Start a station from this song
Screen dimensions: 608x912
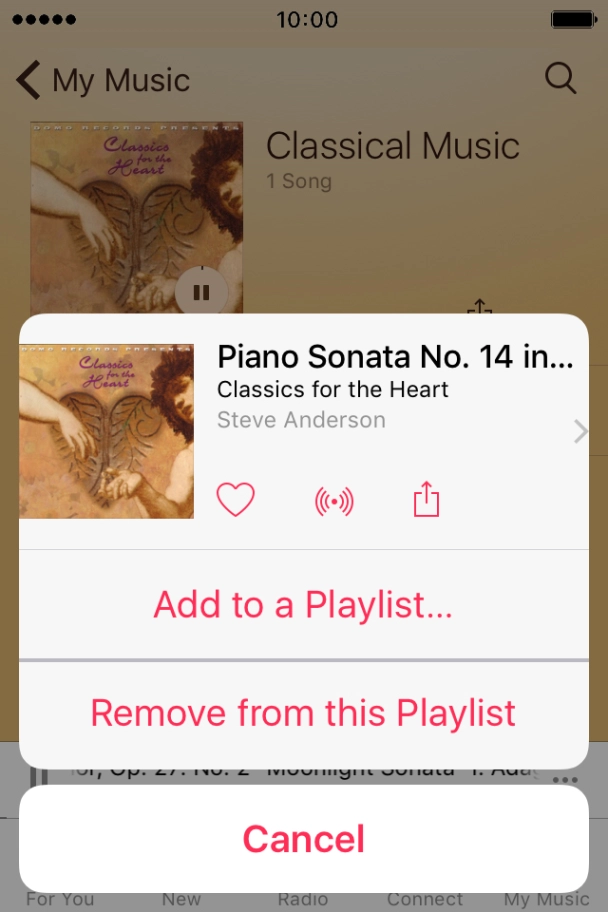[x=333, y=500]
